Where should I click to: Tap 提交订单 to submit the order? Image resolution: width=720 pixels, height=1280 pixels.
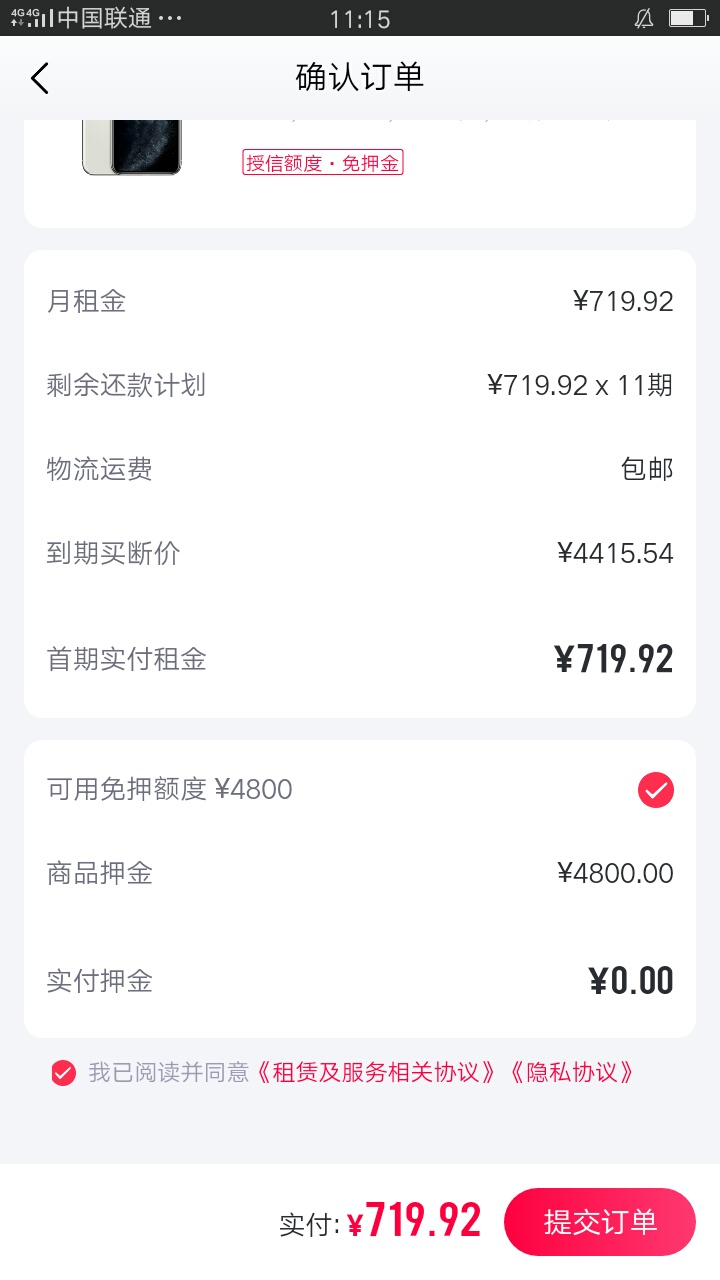pos(600,1221)
